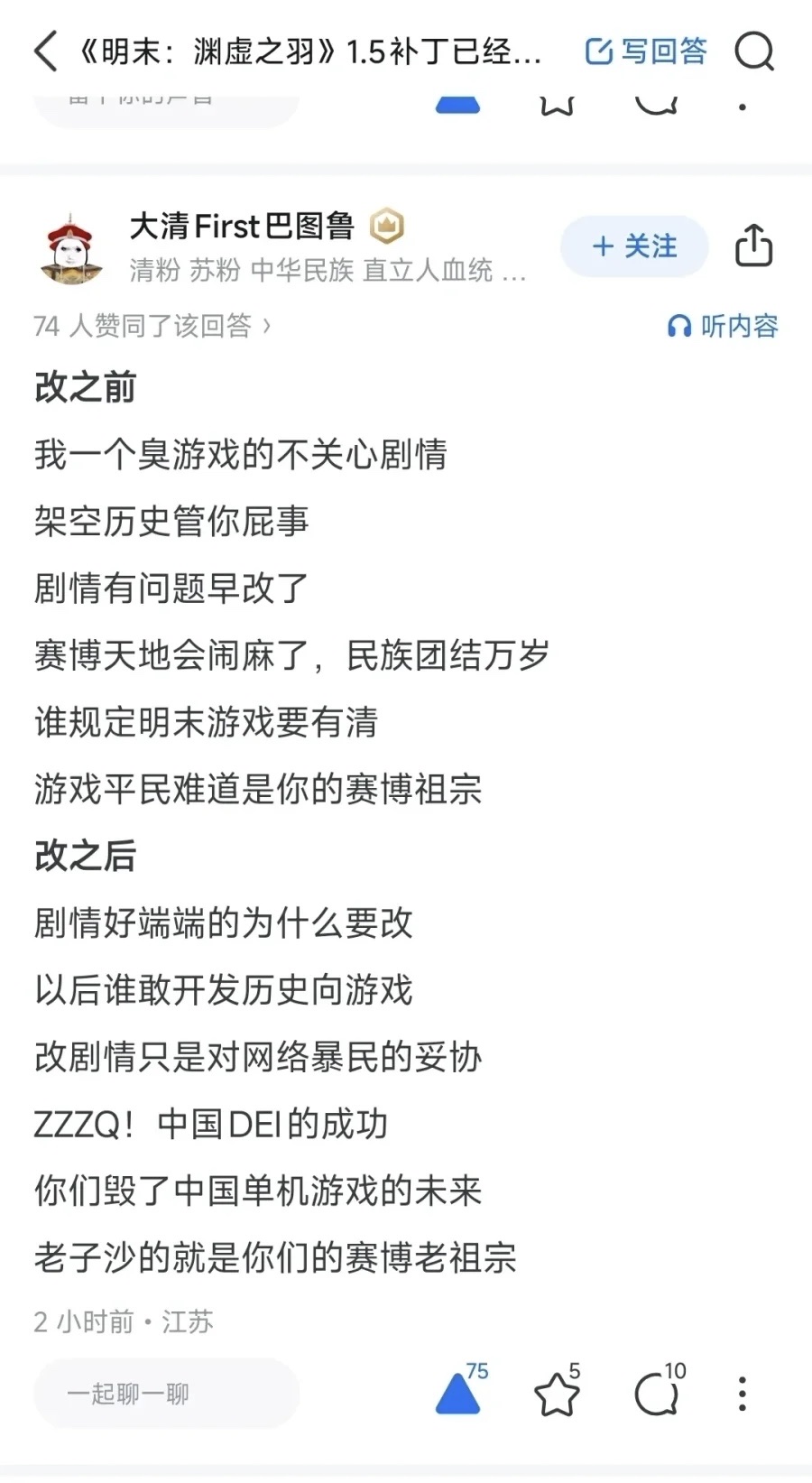Open 大清First巴图鲁's profile avatar

click(71, 249)
